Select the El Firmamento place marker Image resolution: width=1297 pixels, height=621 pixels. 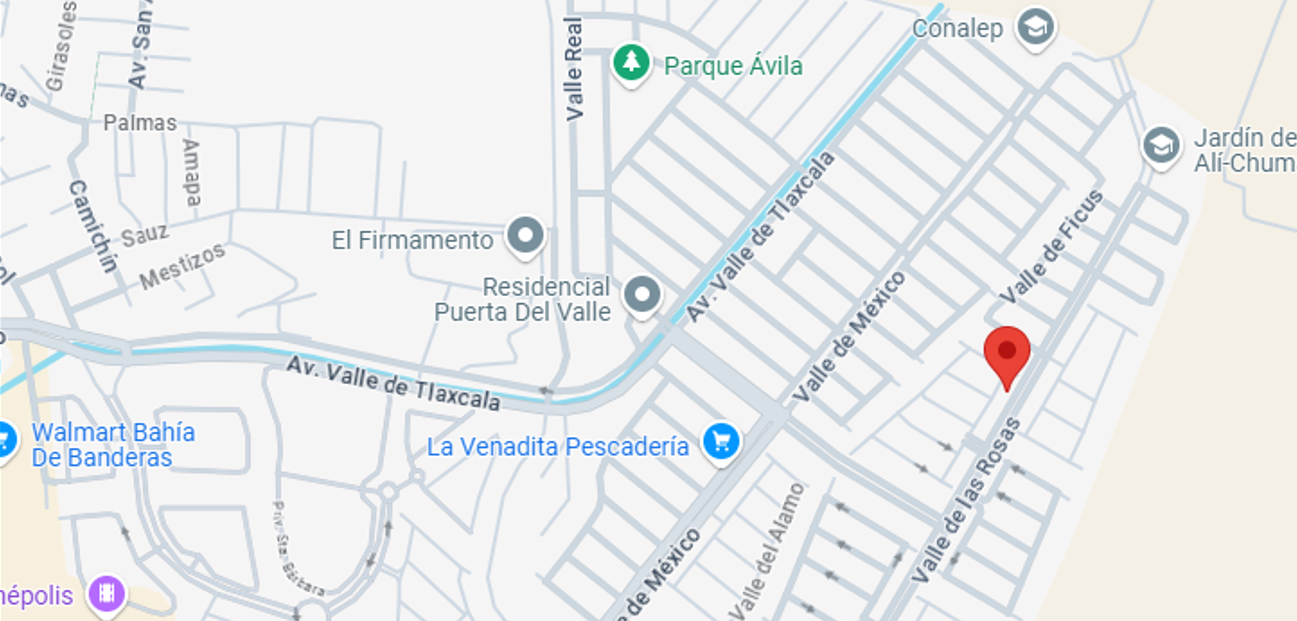click(x=525, y=238)
